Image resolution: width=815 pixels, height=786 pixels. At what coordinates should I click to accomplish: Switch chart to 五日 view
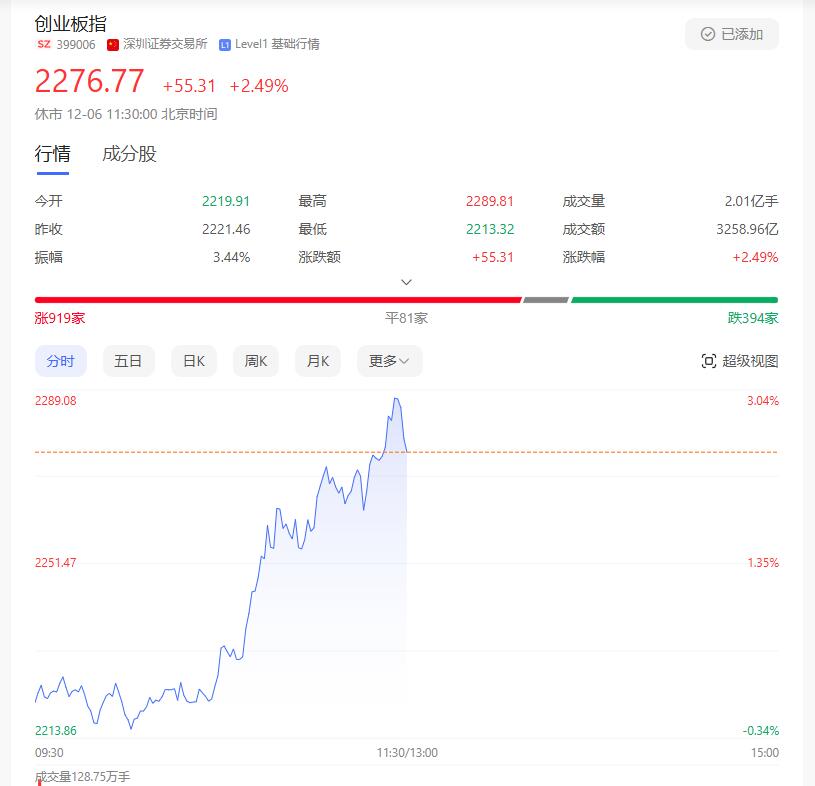click(x=128, y=361)
